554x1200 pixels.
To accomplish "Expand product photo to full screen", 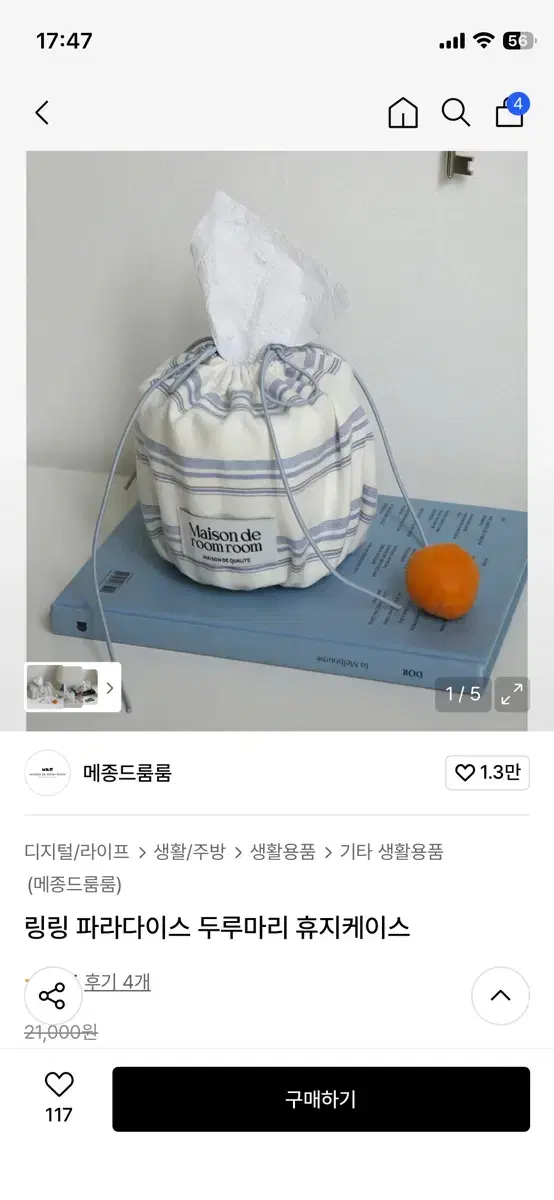I will click(x=512, y=694).
